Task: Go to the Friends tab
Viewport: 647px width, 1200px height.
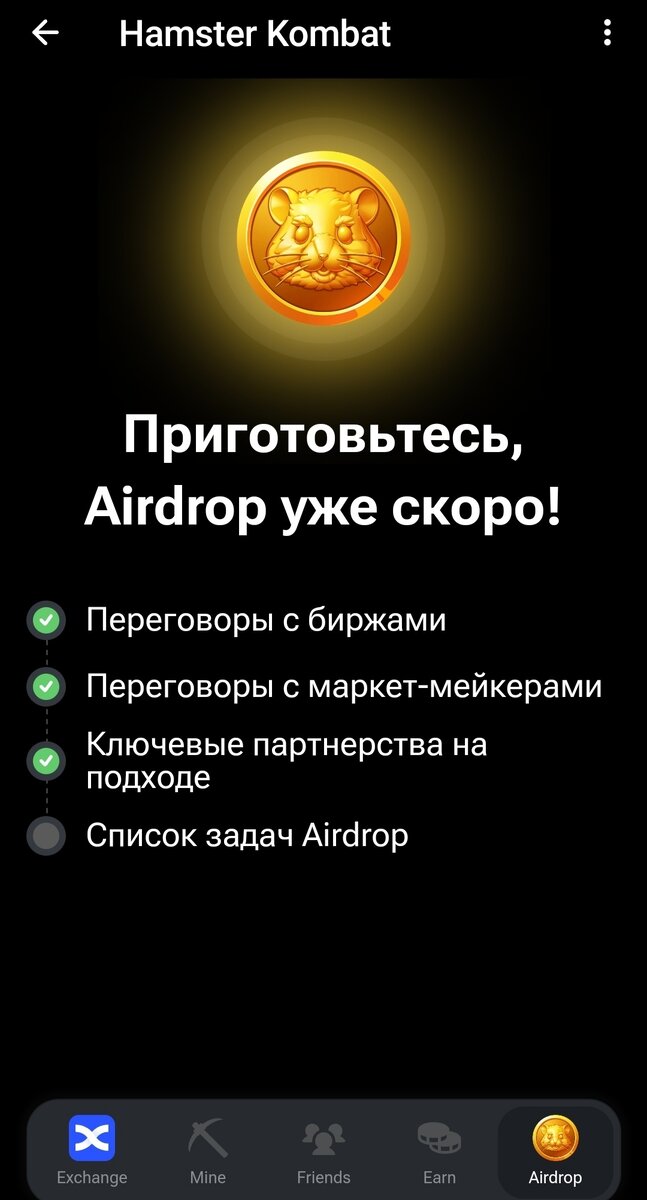Action: 324,1151
